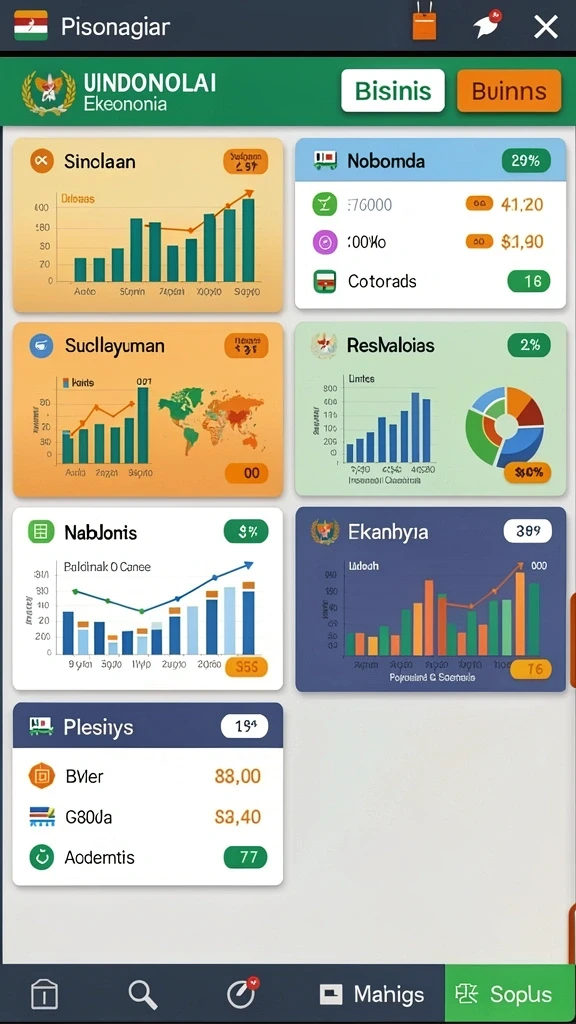This screenshot has width=576, height=1024.
Task: Select the Bisinis tab
Action: [x=392, y=91]
